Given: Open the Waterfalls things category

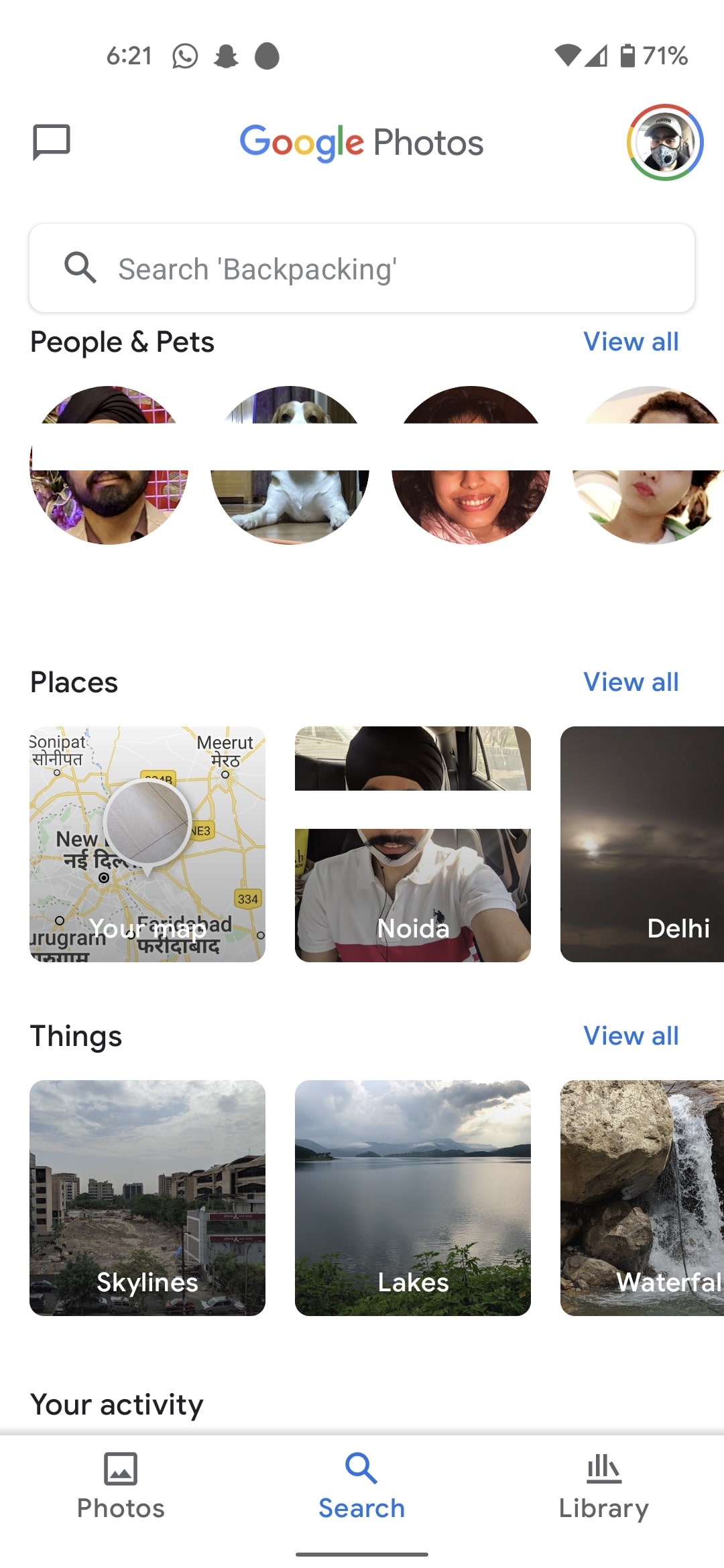Looking at the screenshot, I should tap(641, 1197).
